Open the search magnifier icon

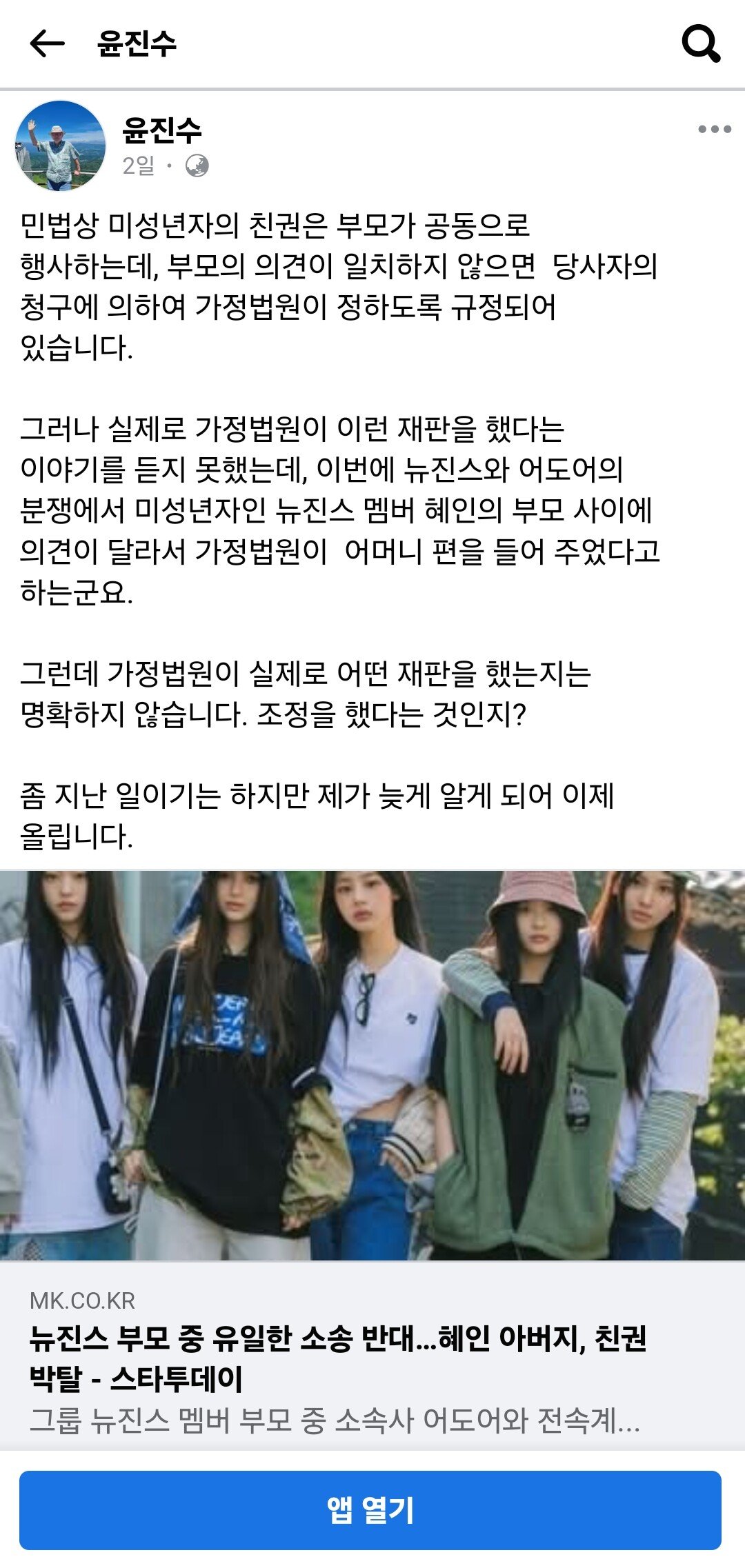point(701,43)
